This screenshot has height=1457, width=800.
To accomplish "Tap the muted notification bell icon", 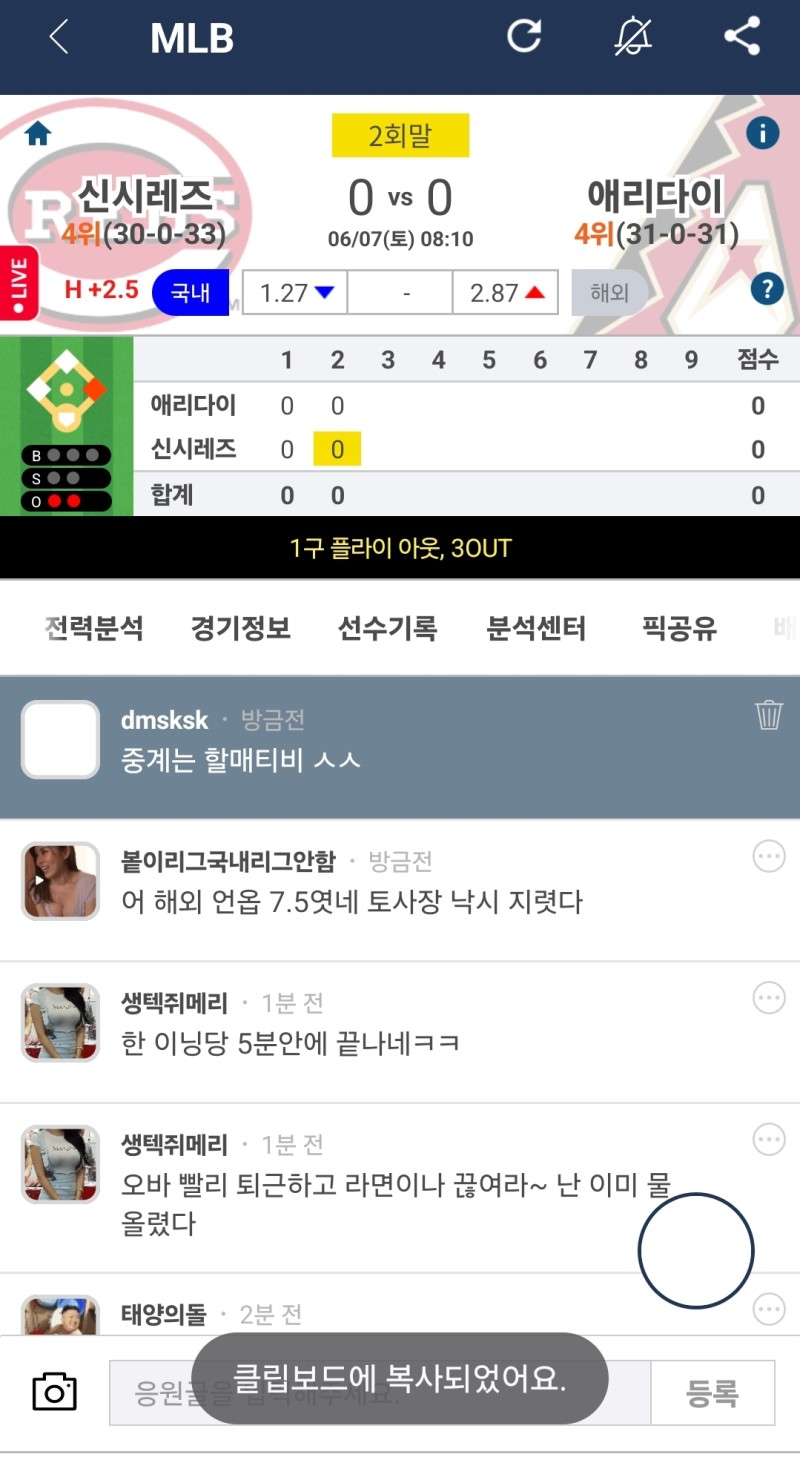I will click(x=632, y=37).
